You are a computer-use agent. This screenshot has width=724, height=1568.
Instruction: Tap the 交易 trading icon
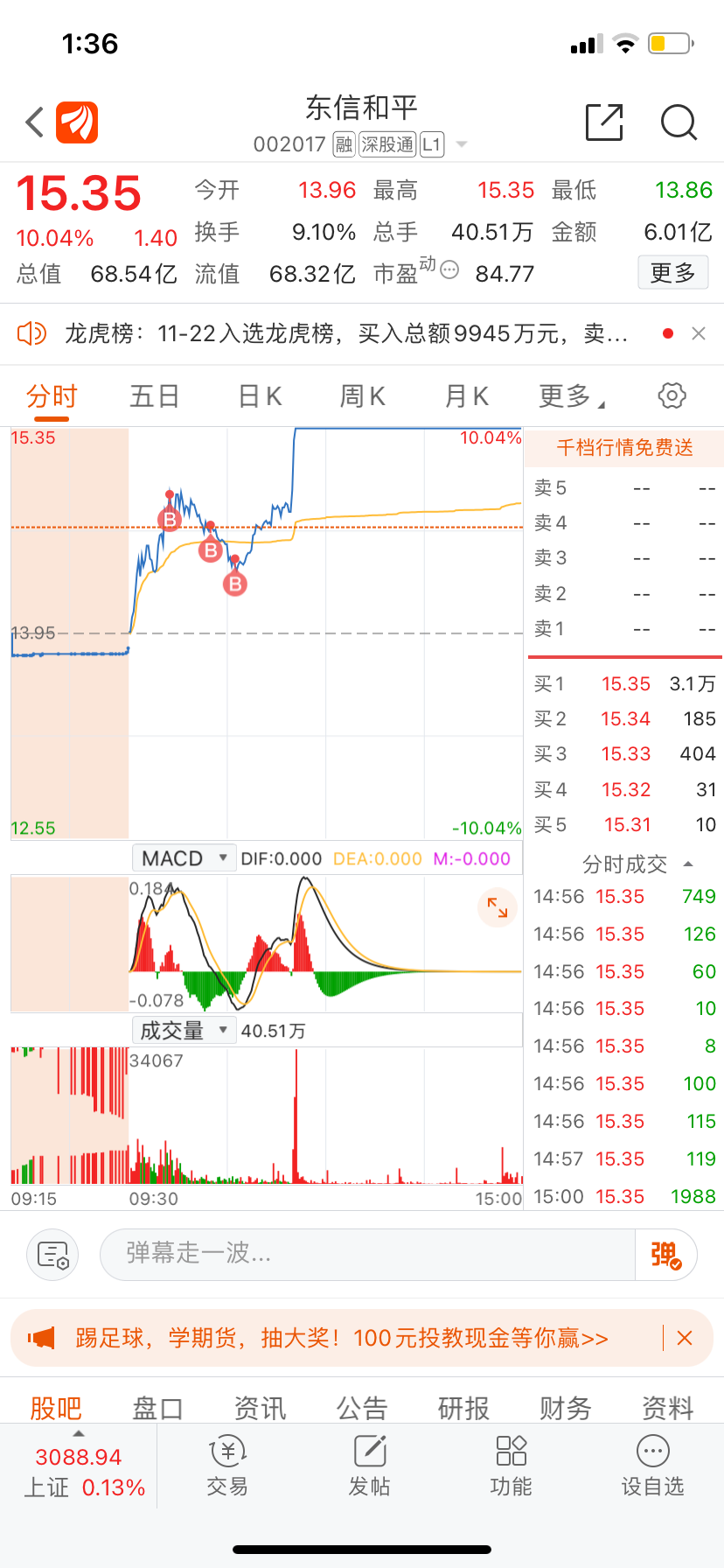(x=227, y=1466)
